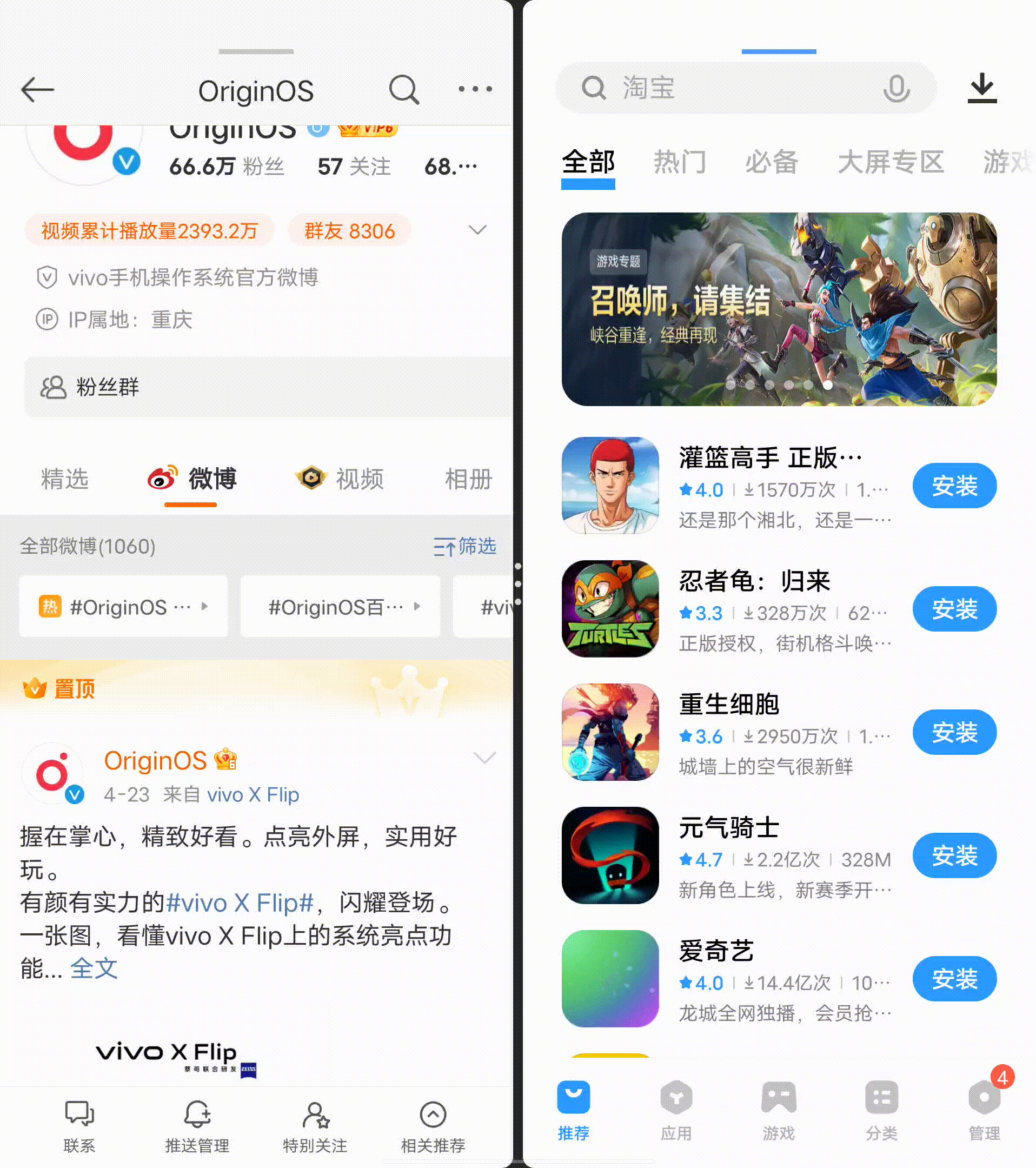
Task: Open the downloads manager icon
Action: [982, 88]
